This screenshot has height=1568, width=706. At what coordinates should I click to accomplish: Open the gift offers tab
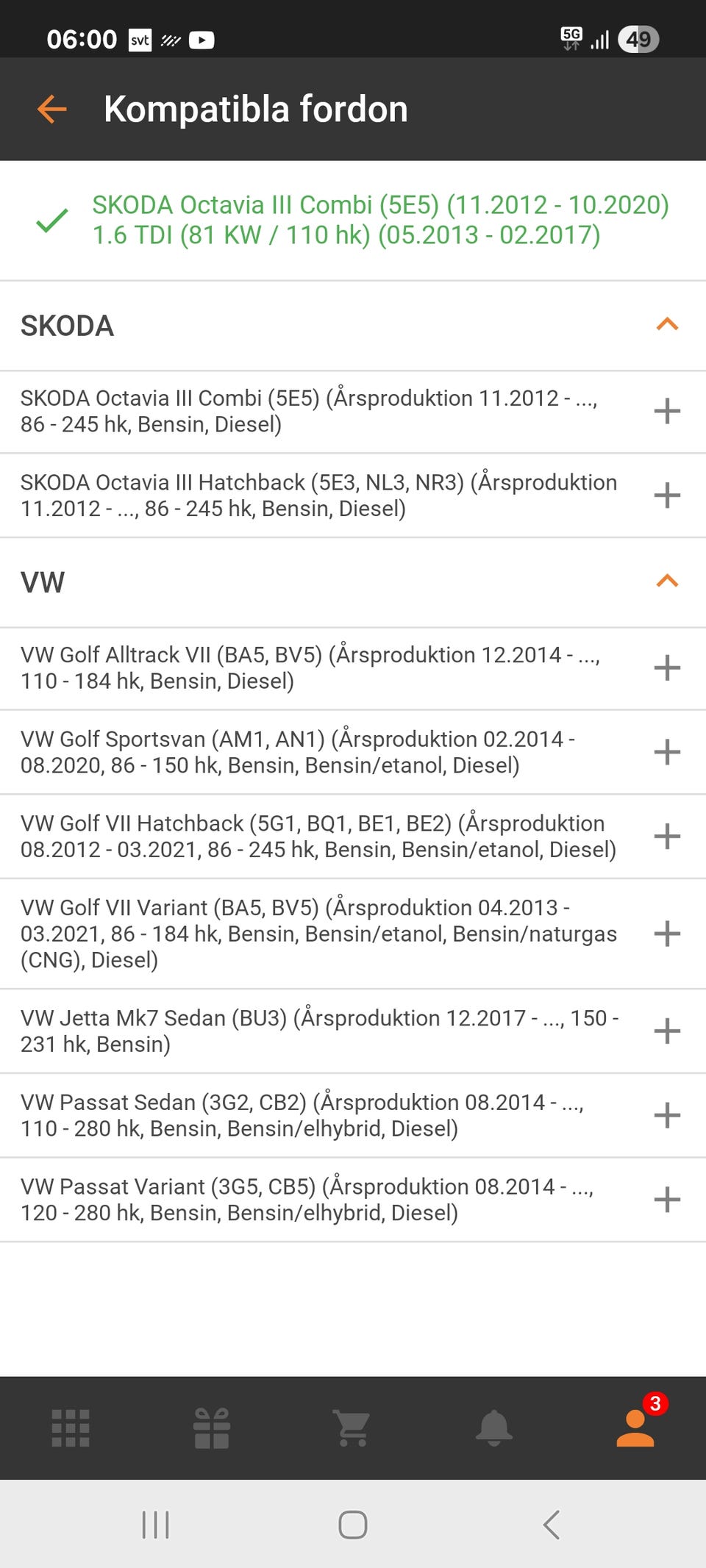coord(212,1428)
